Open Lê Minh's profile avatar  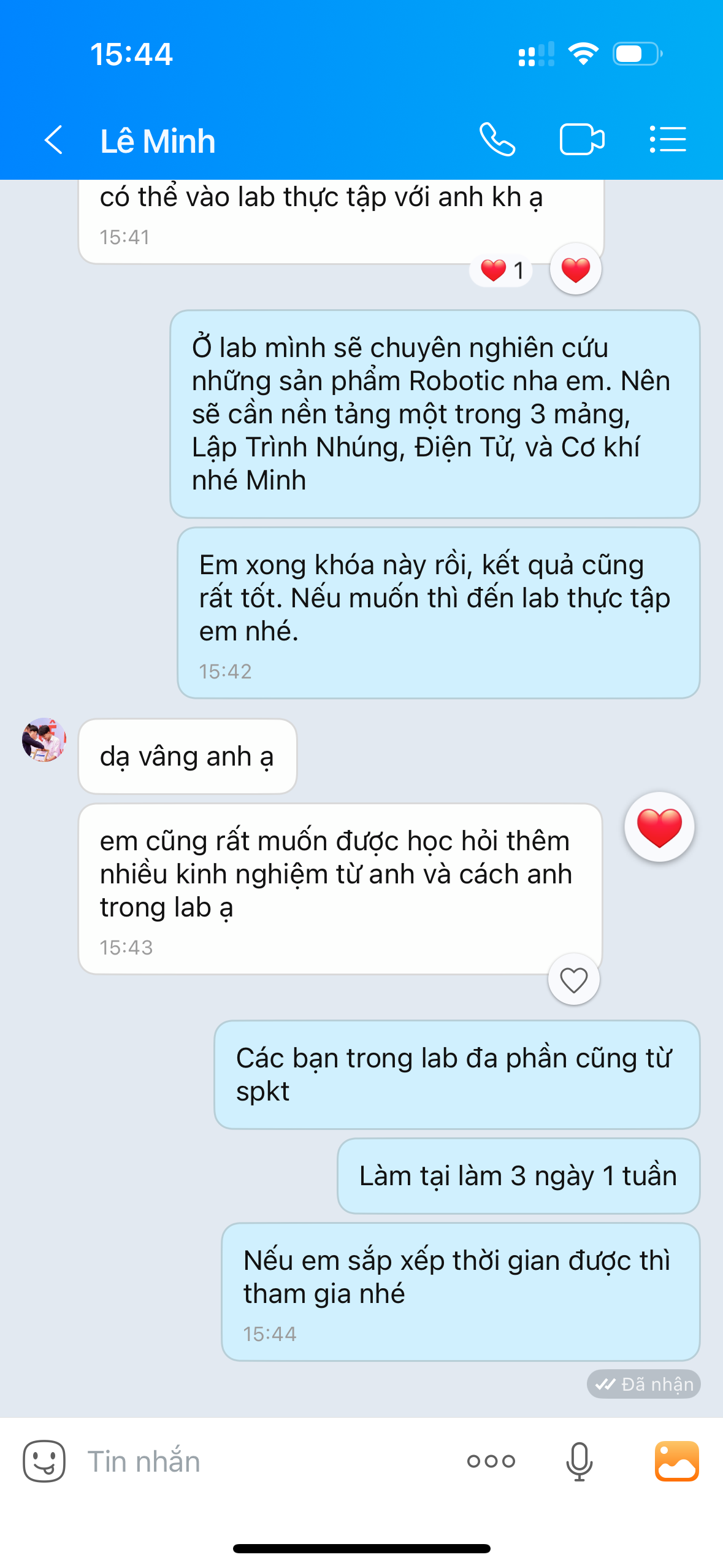(44, 740)
